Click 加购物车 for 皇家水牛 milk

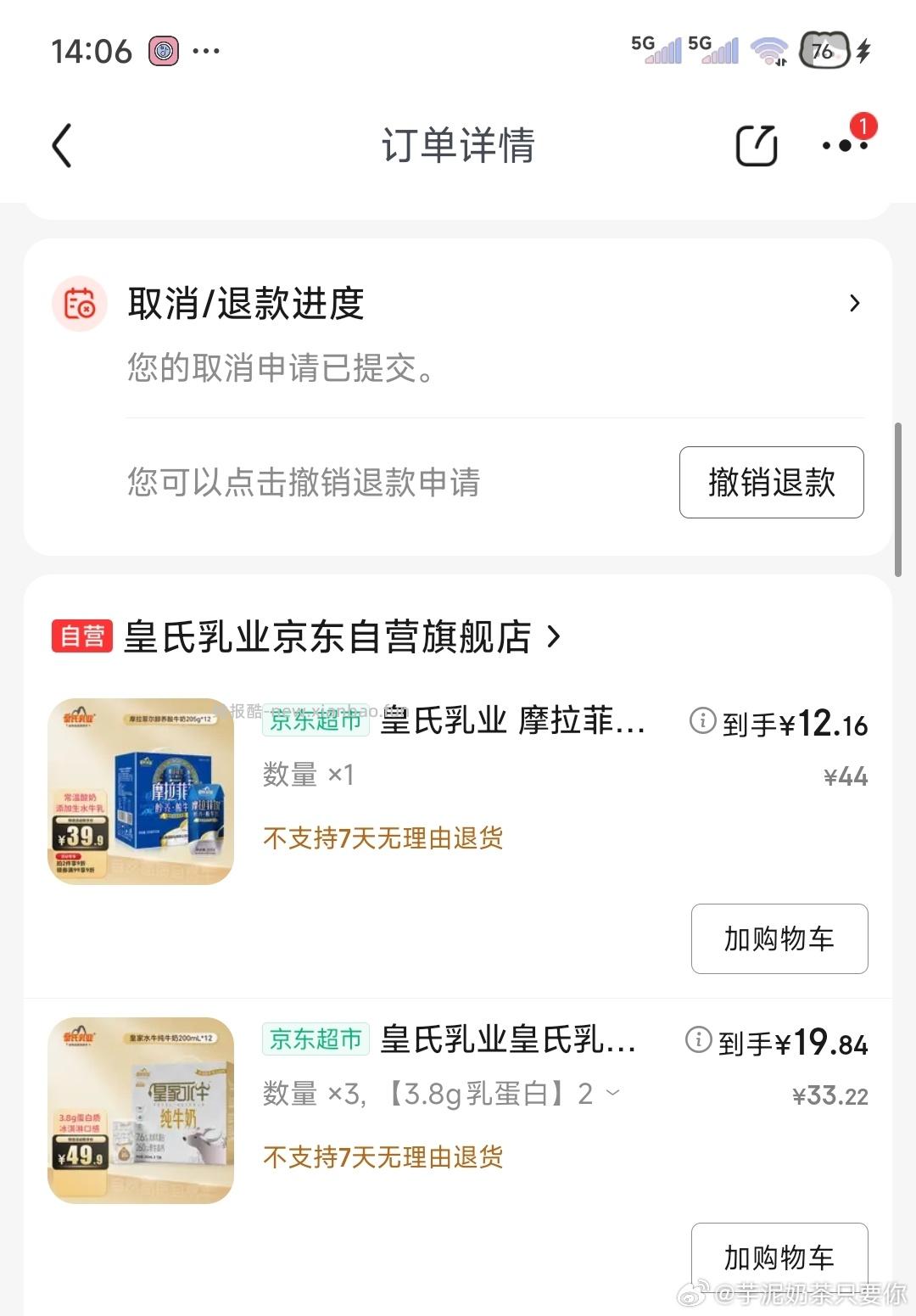point(779,1256)
